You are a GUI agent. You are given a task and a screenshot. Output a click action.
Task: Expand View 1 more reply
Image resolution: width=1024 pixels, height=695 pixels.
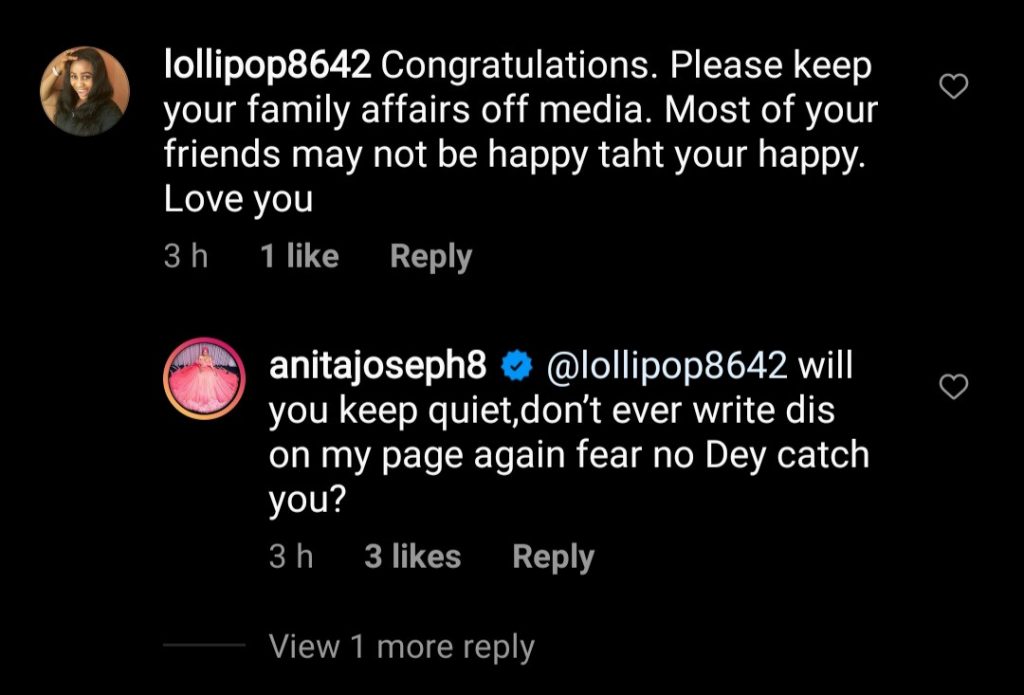(x=401, y=647)
